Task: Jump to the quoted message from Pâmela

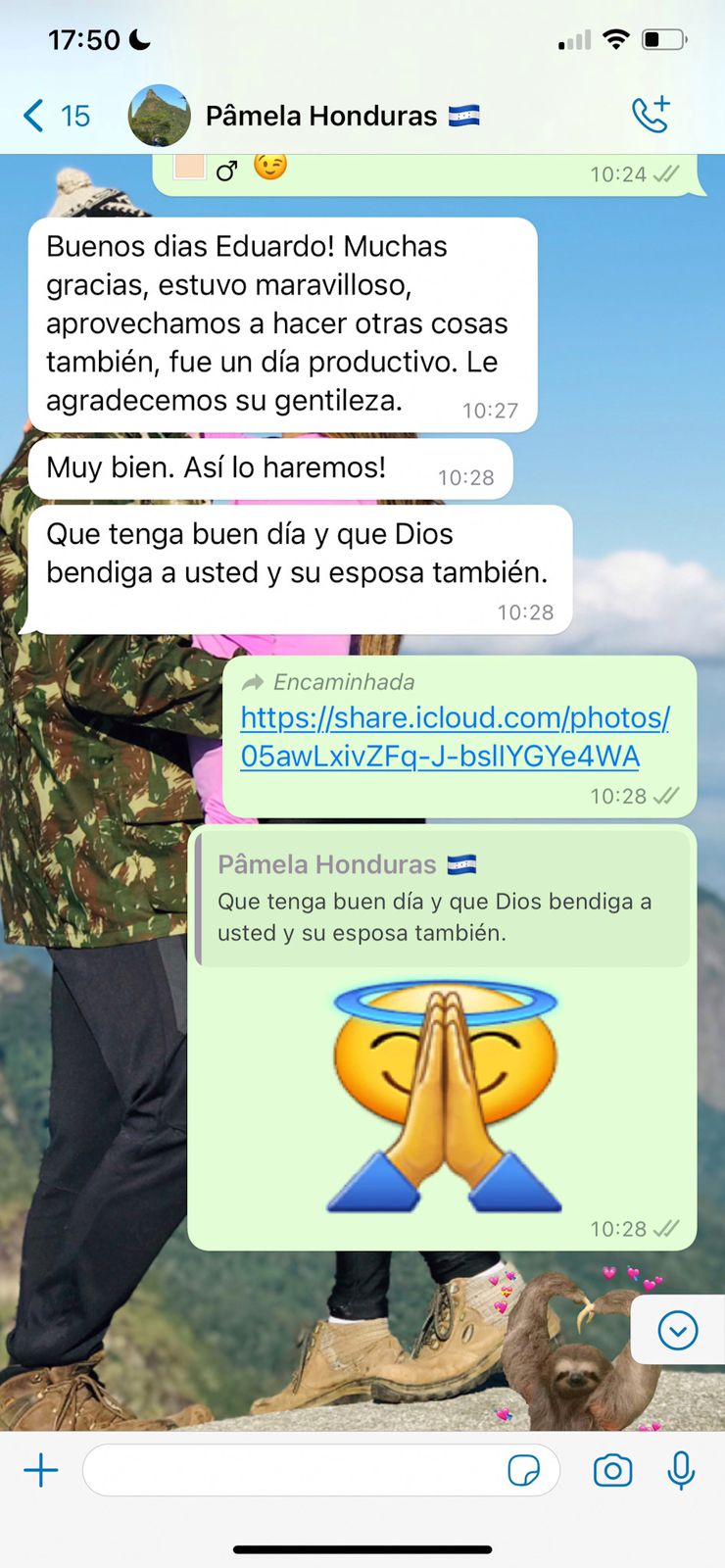Action: [443, 898]
